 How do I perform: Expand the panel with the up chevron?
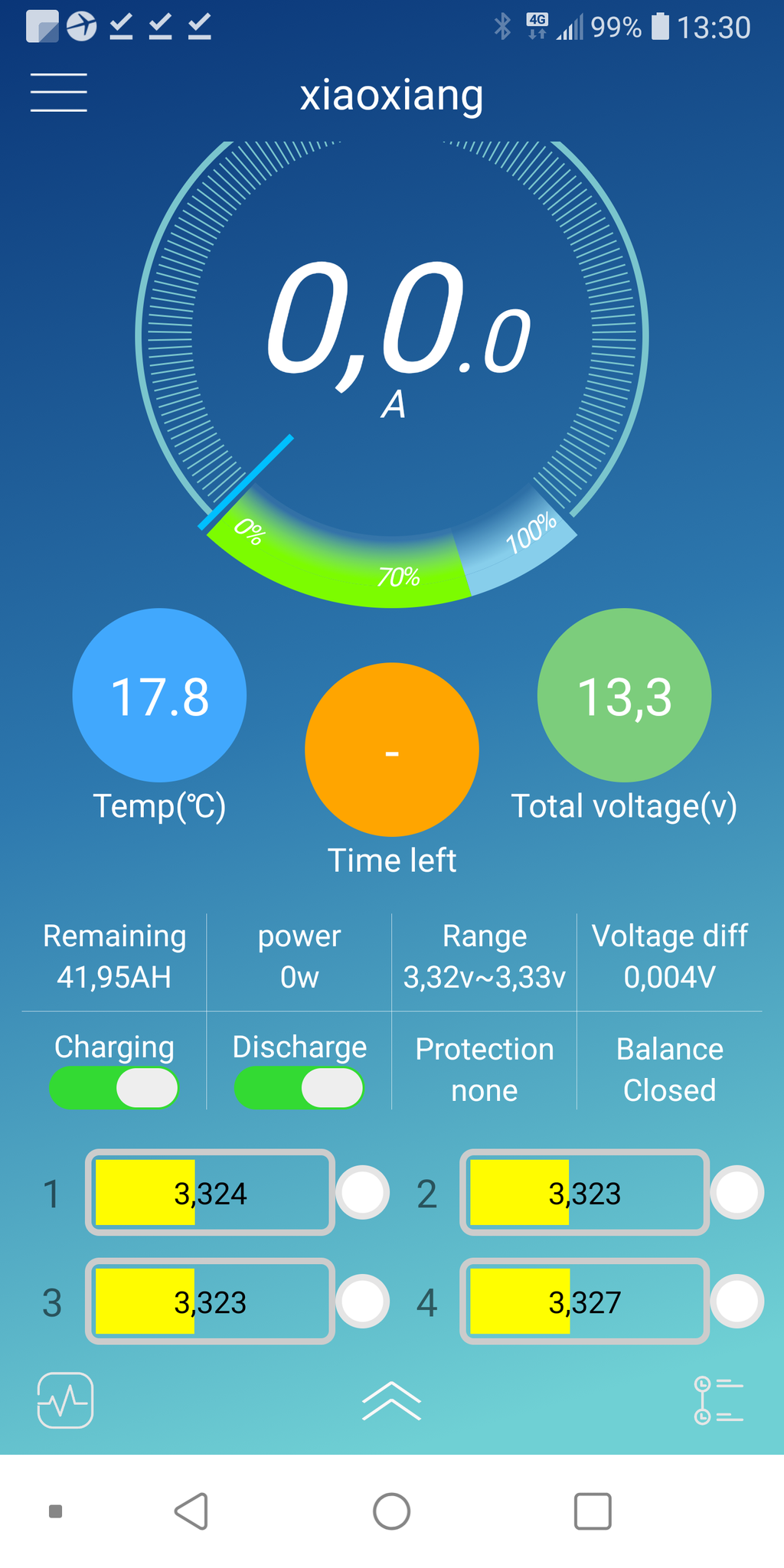[392, 1401]
